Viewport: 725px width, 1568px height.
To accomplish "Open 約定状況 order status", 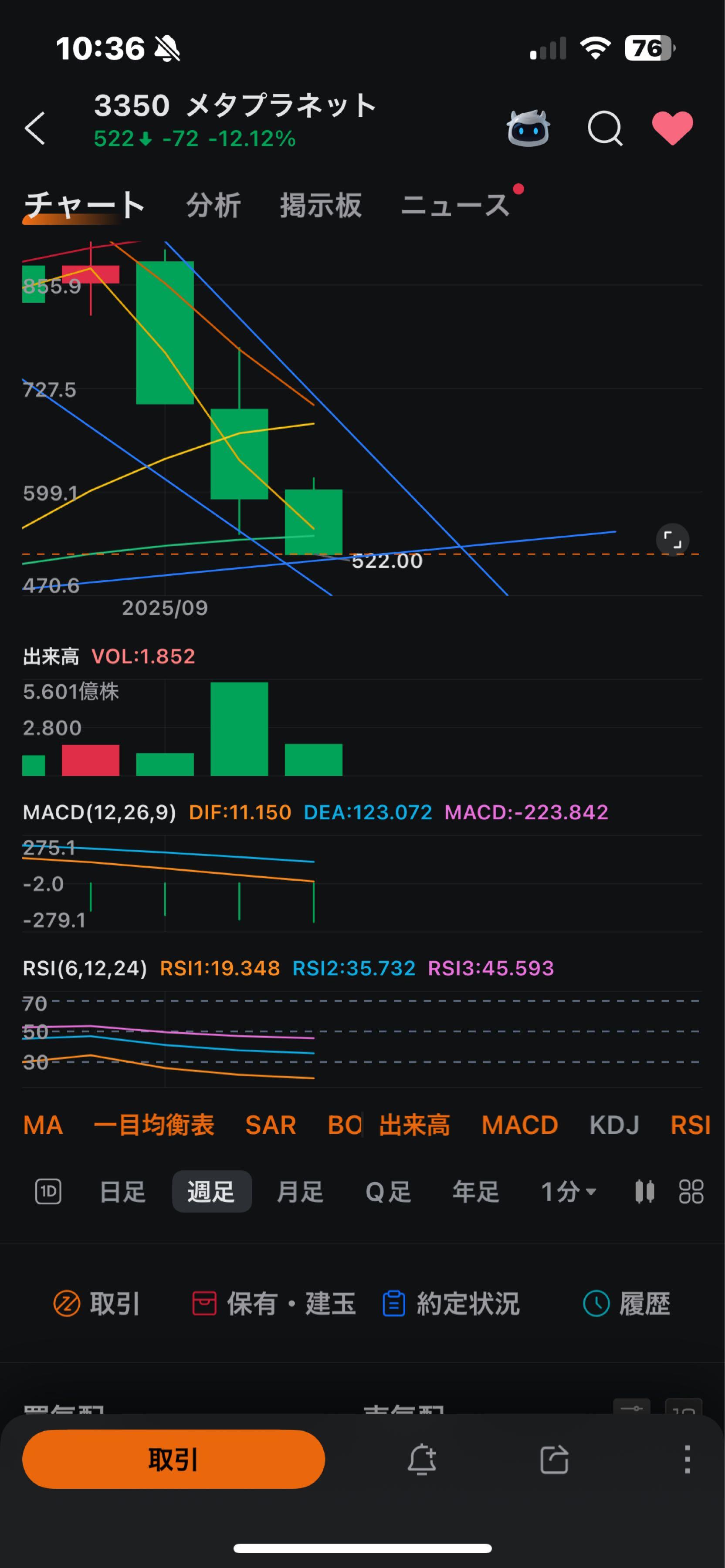I will coord(451,1304).
